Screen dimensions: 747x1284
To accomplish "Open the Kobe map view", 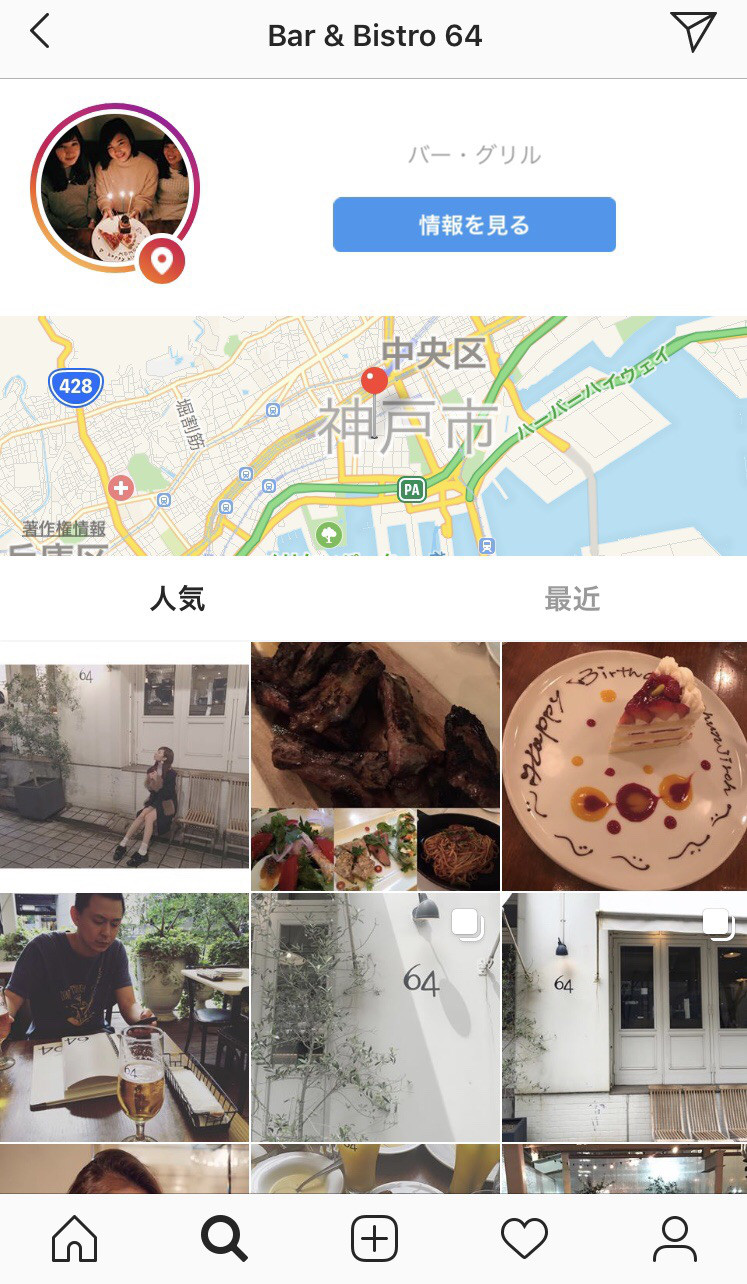I will tap(373, 436).
